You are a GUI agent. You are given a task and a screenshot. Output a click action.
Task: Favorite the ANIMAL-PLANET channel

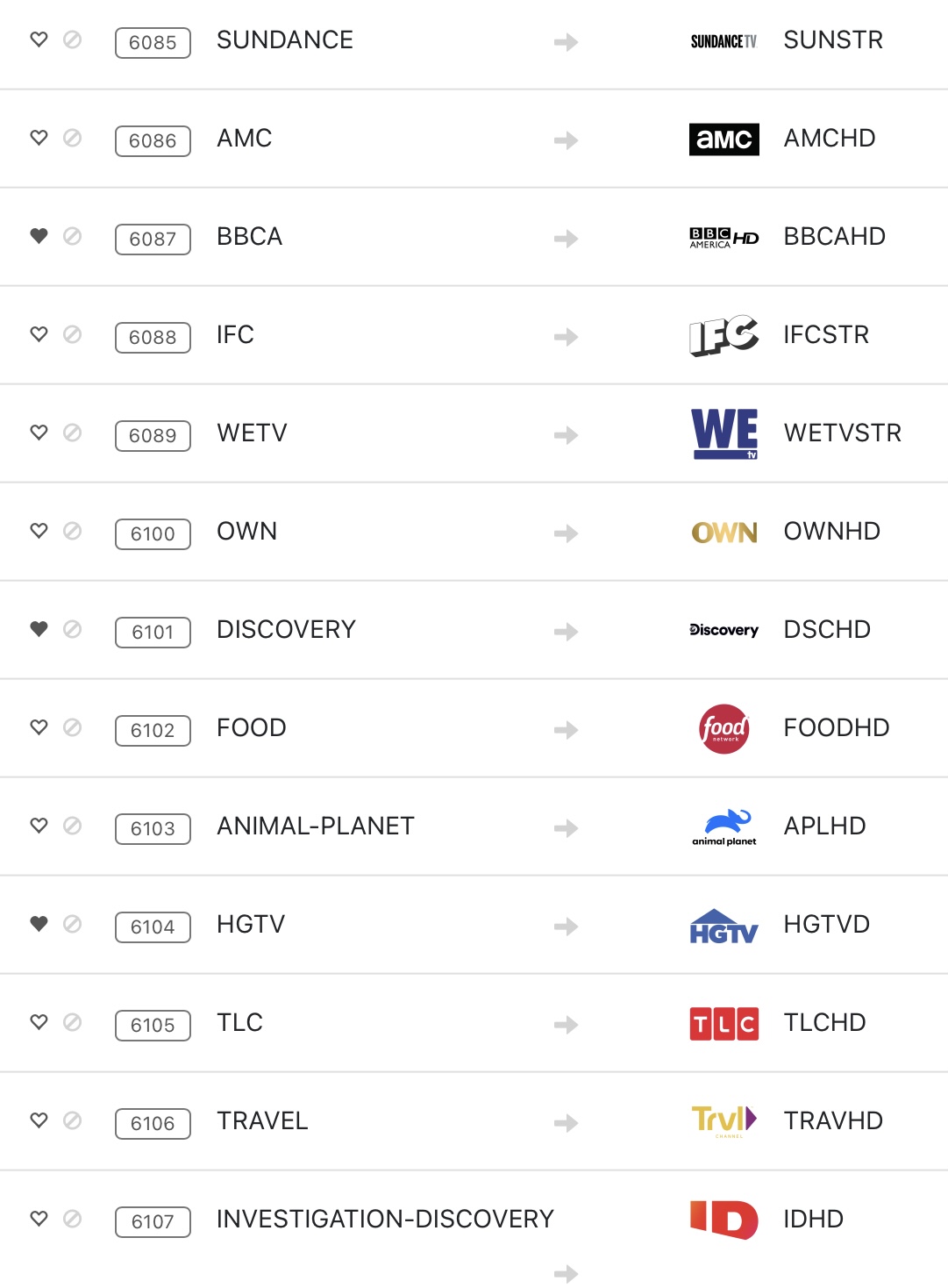39,826
